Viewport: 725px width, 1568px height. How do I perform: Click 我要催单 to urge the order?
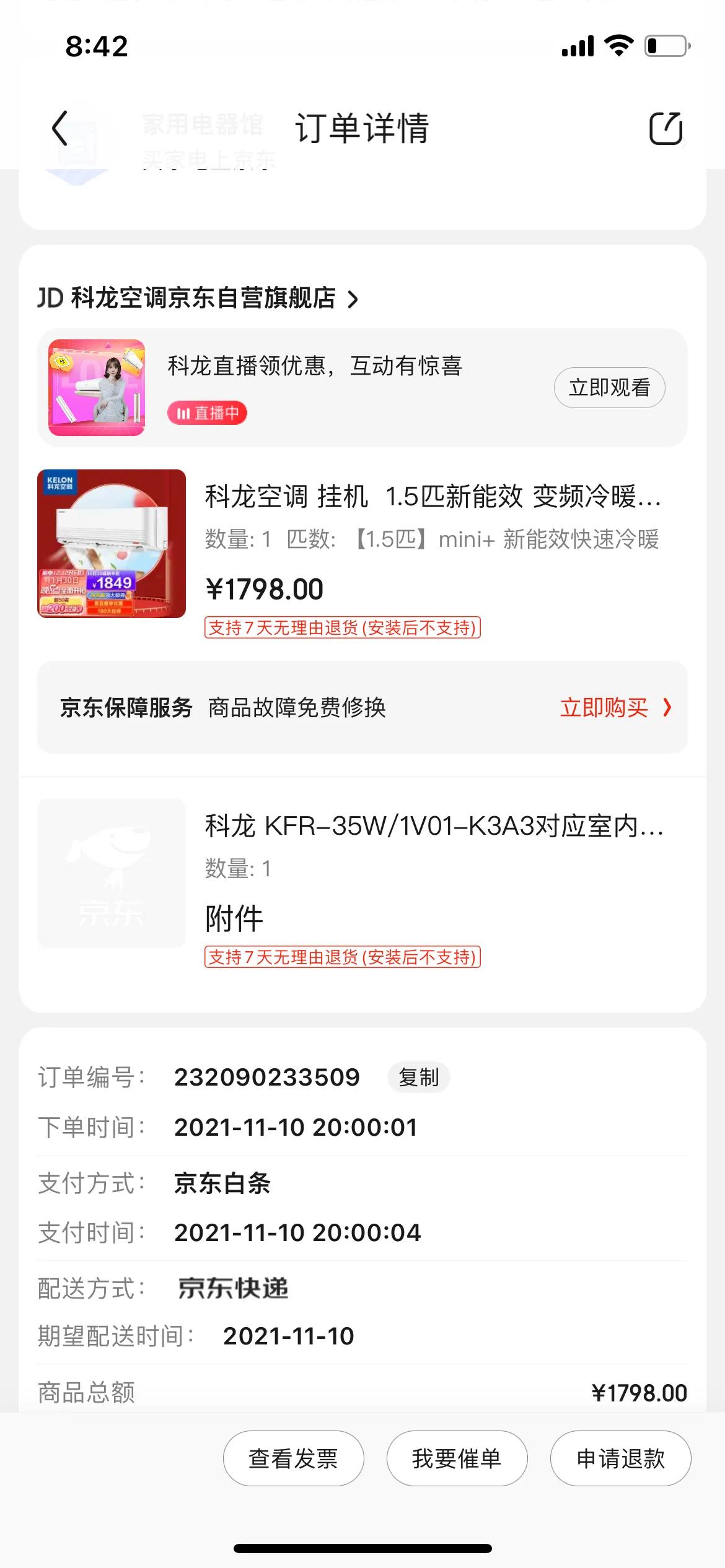point(457,1458)
